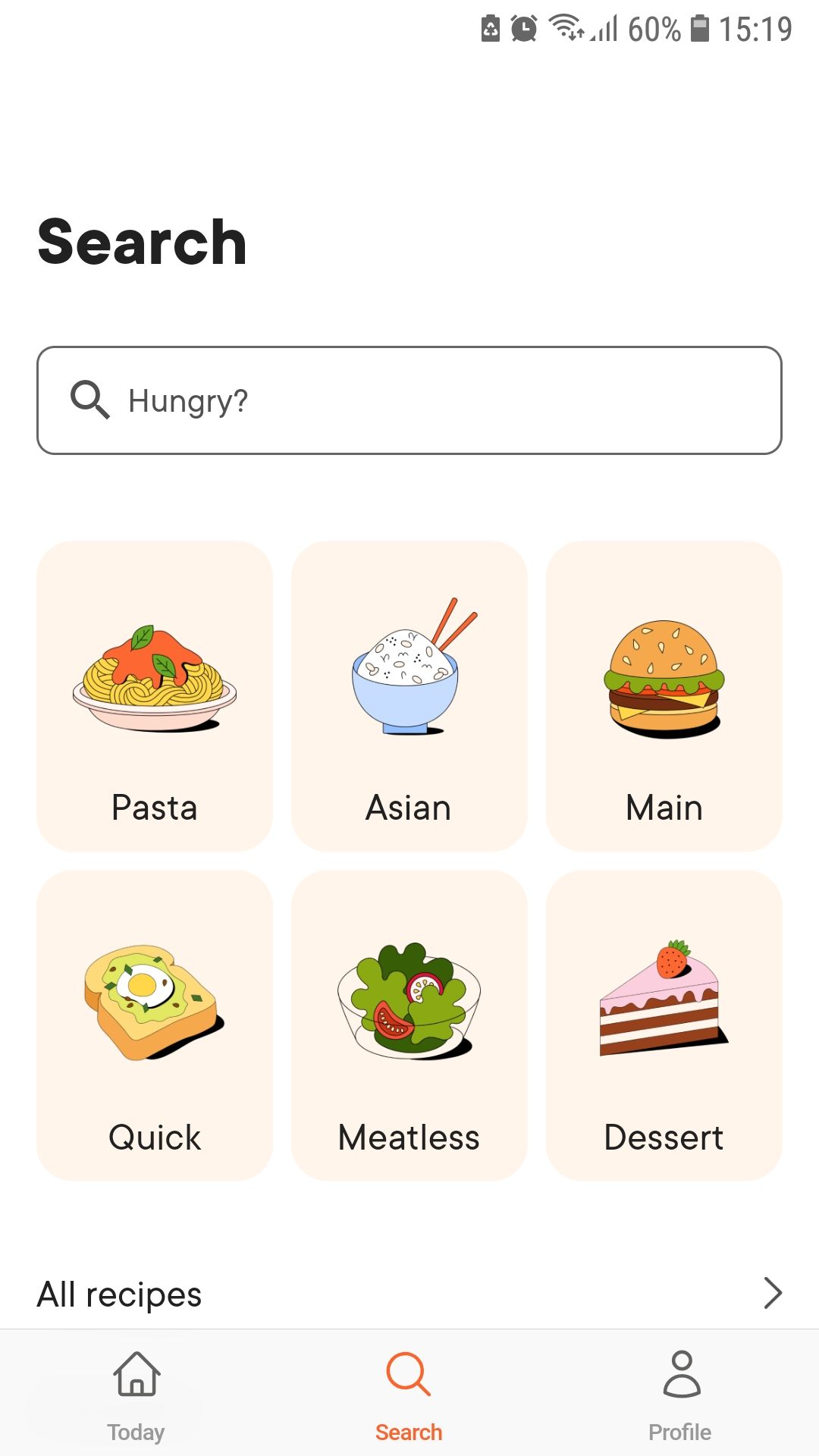
Task: Browse Asian recipes
Action: 409,696
